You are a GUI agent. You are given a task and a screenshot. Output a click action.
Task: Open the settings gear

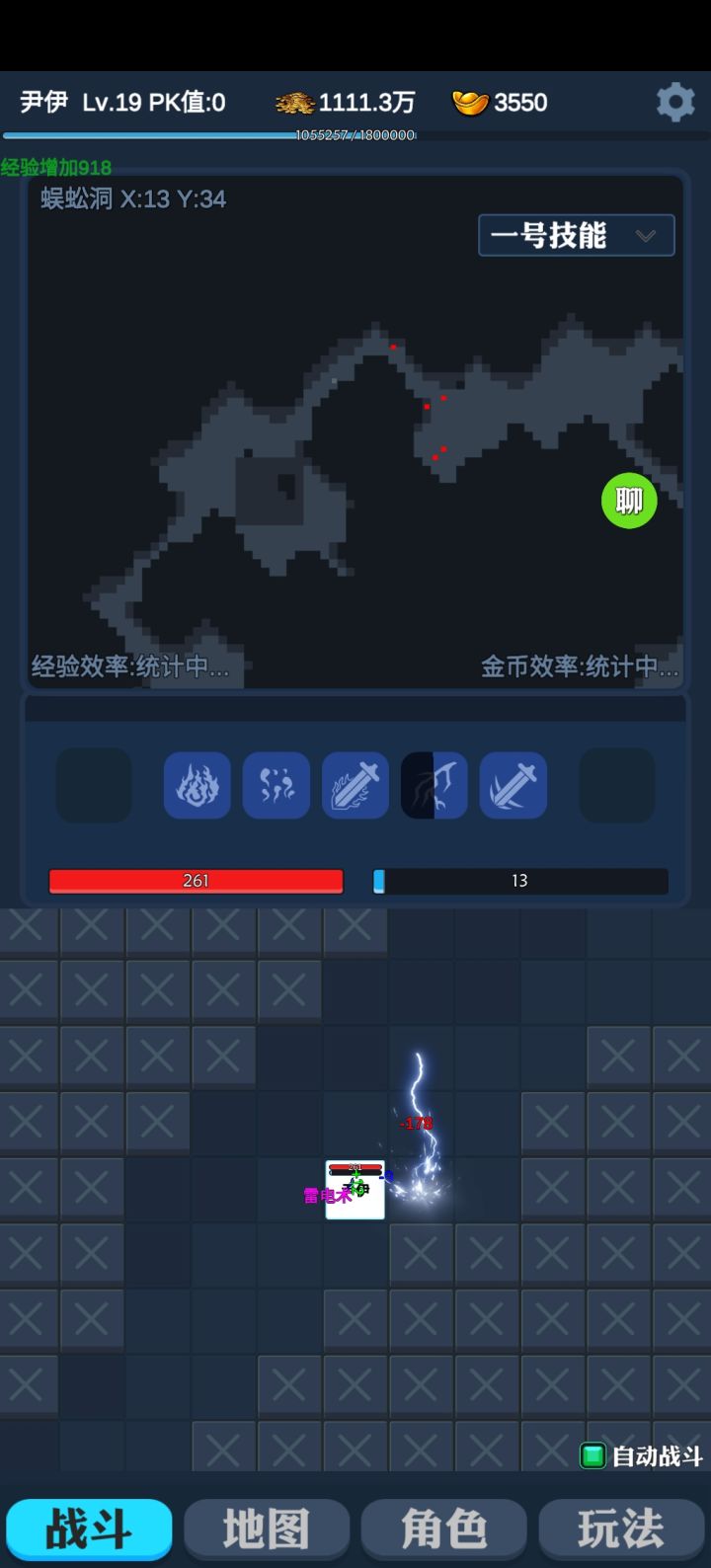[x=675, y=101]
